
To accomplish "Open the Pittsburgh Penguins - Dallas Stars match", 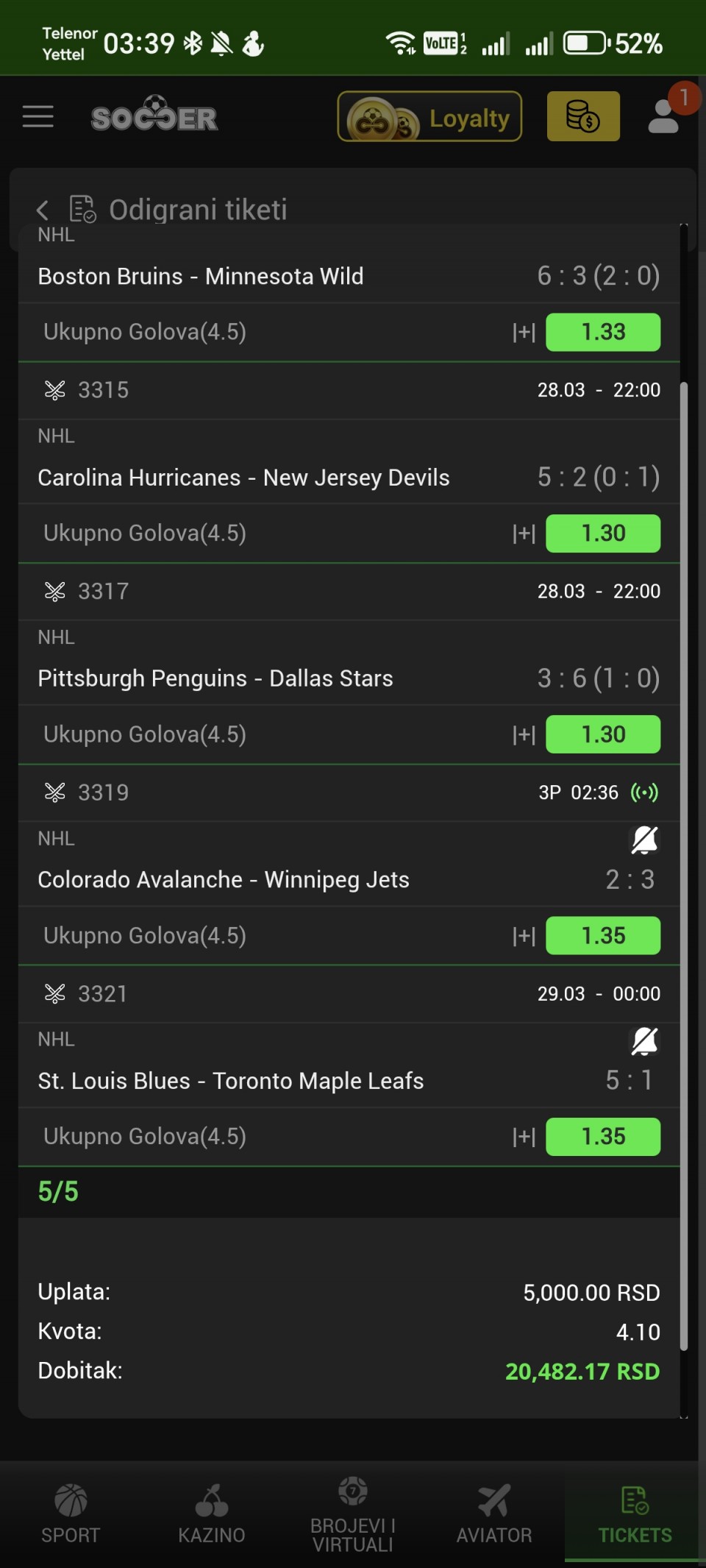I will pos(215,678).
